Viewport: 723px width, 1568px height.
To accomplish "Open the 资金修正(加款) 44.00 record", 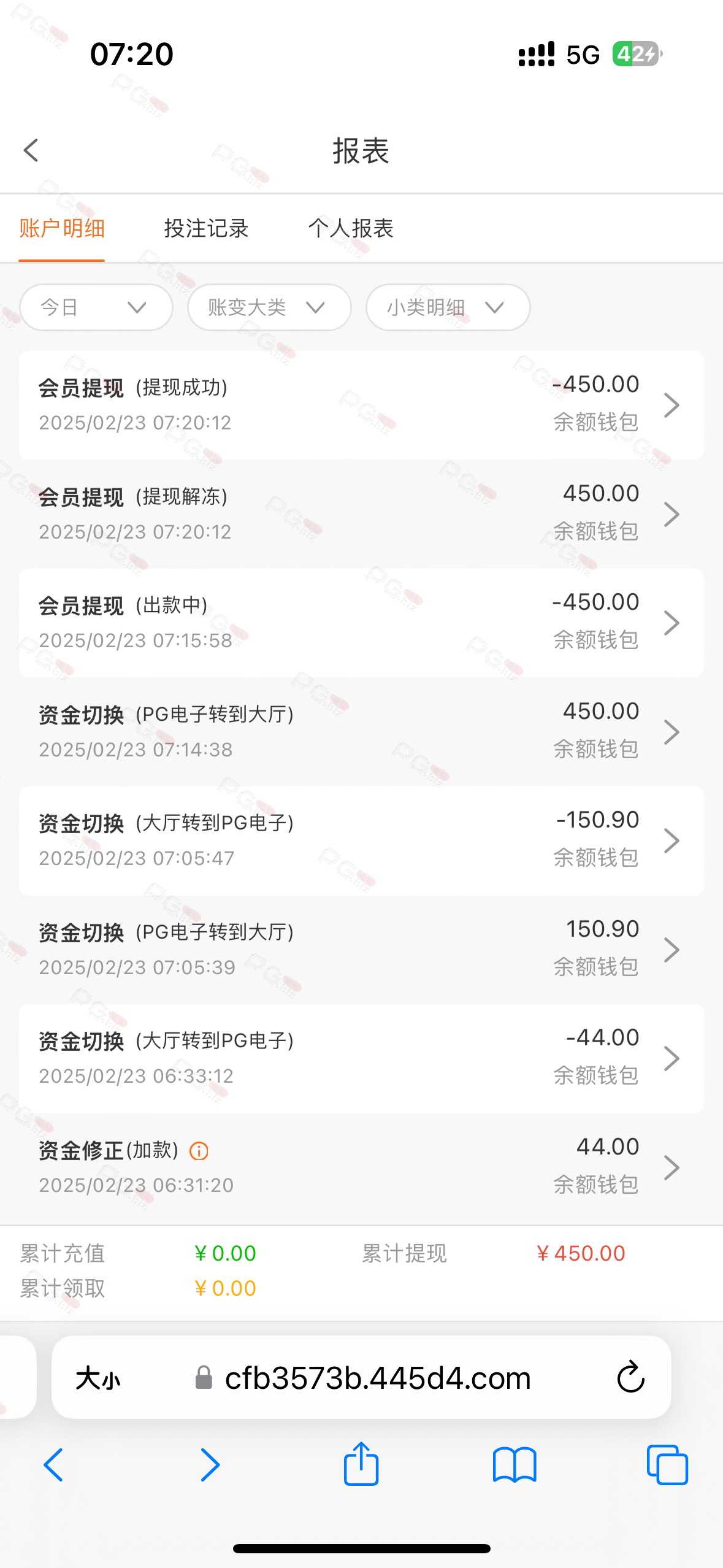I will [361, 1167].
